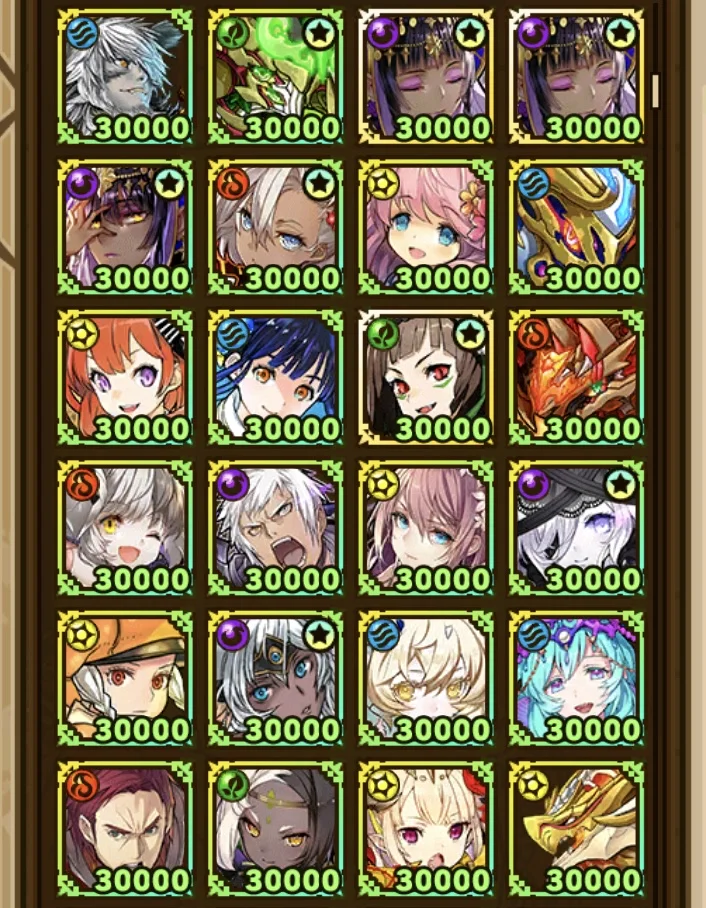The width and height of the screenshot is (706, 908).
Task: Tap the girl wearing an orange cap
Action: [125, 679]
